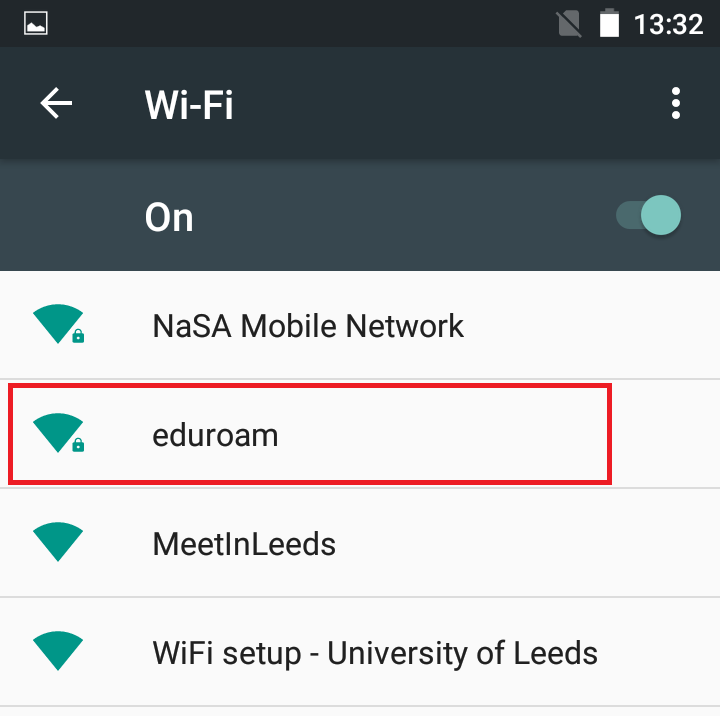Open the Wi-Fi overflow menu
This screenshot has width=720, height=716.
click(x=677, y=104)
